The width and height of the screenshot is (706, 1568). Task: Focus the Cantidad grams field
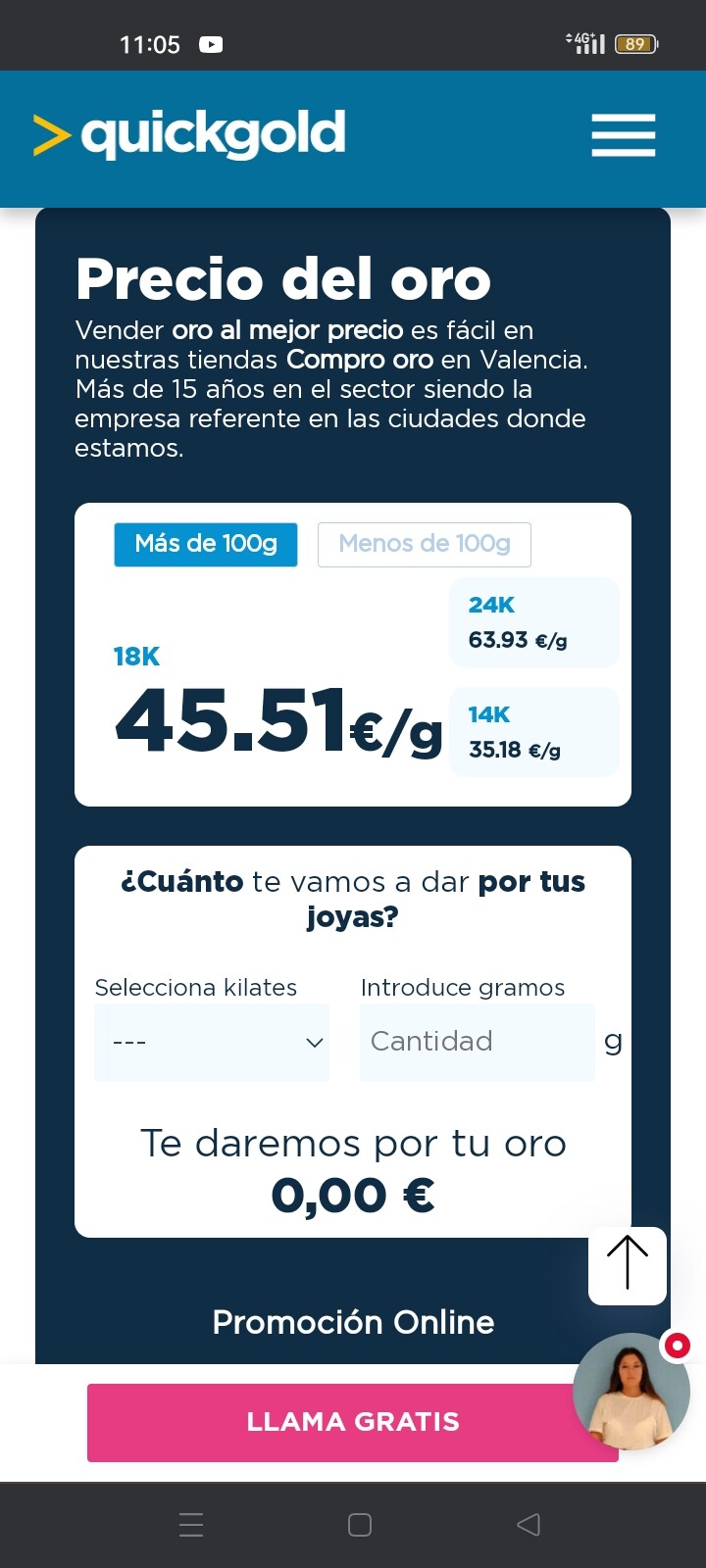pos(477,1042)
